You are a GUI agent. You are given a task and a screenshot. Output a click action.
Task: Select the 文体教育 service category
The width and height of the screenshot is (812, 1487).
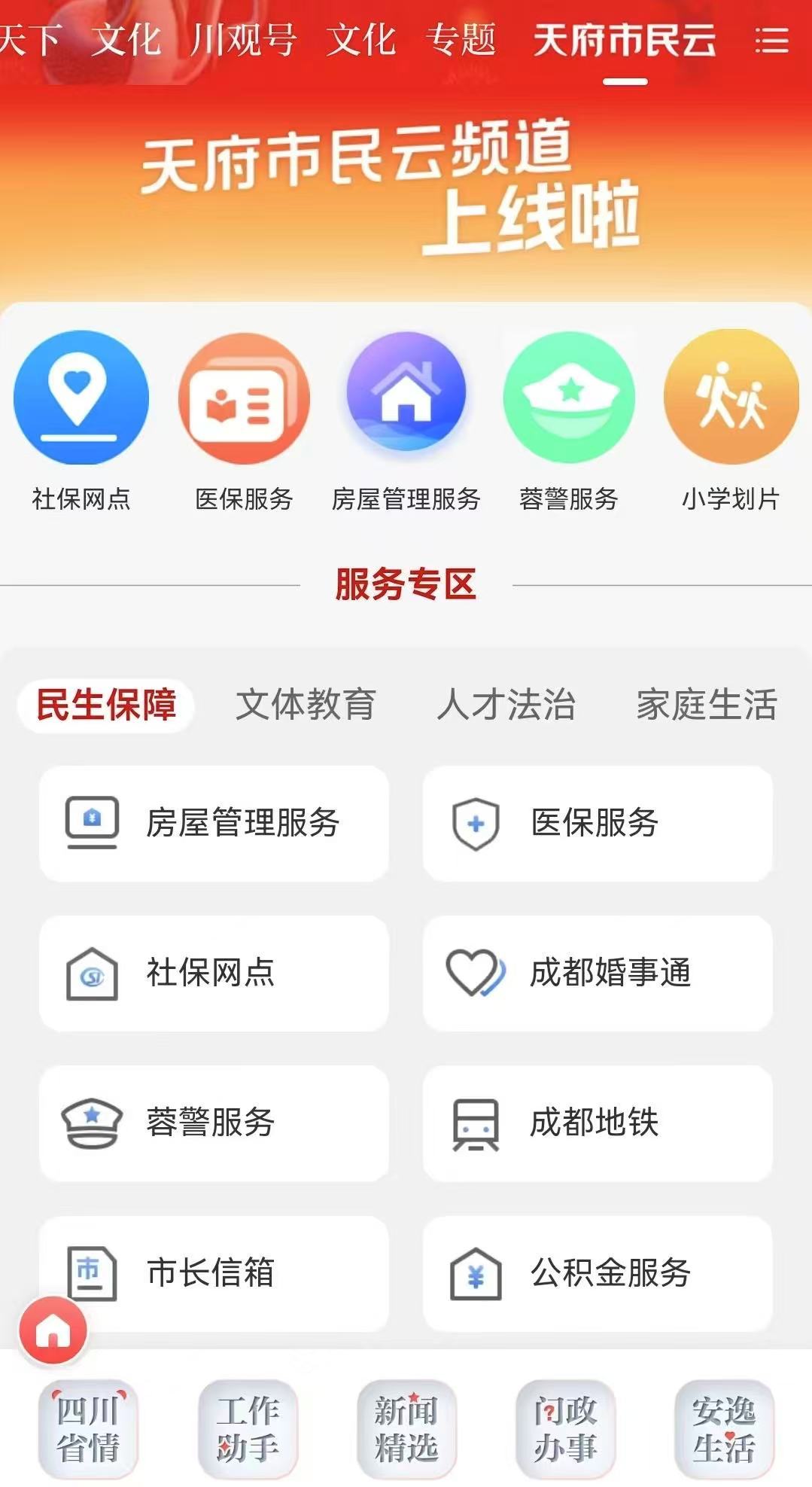[x=306, y=705]
